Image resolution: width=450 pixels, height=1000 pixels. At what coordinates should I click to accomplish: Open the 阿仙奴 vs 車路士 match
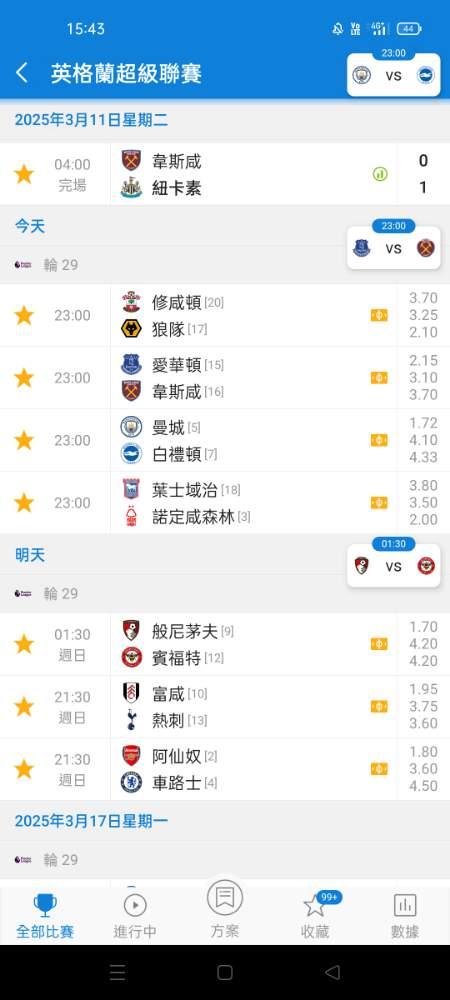[x=225, y=769]
